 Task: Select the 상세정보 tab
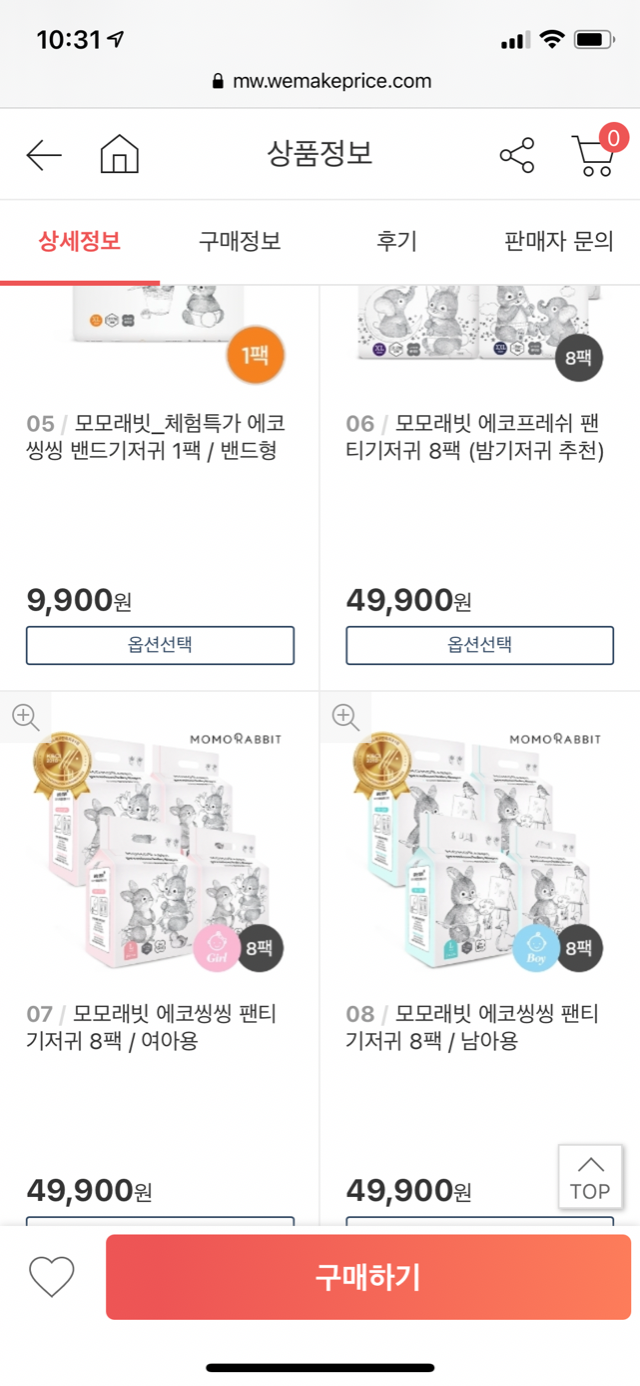[80, 241]
